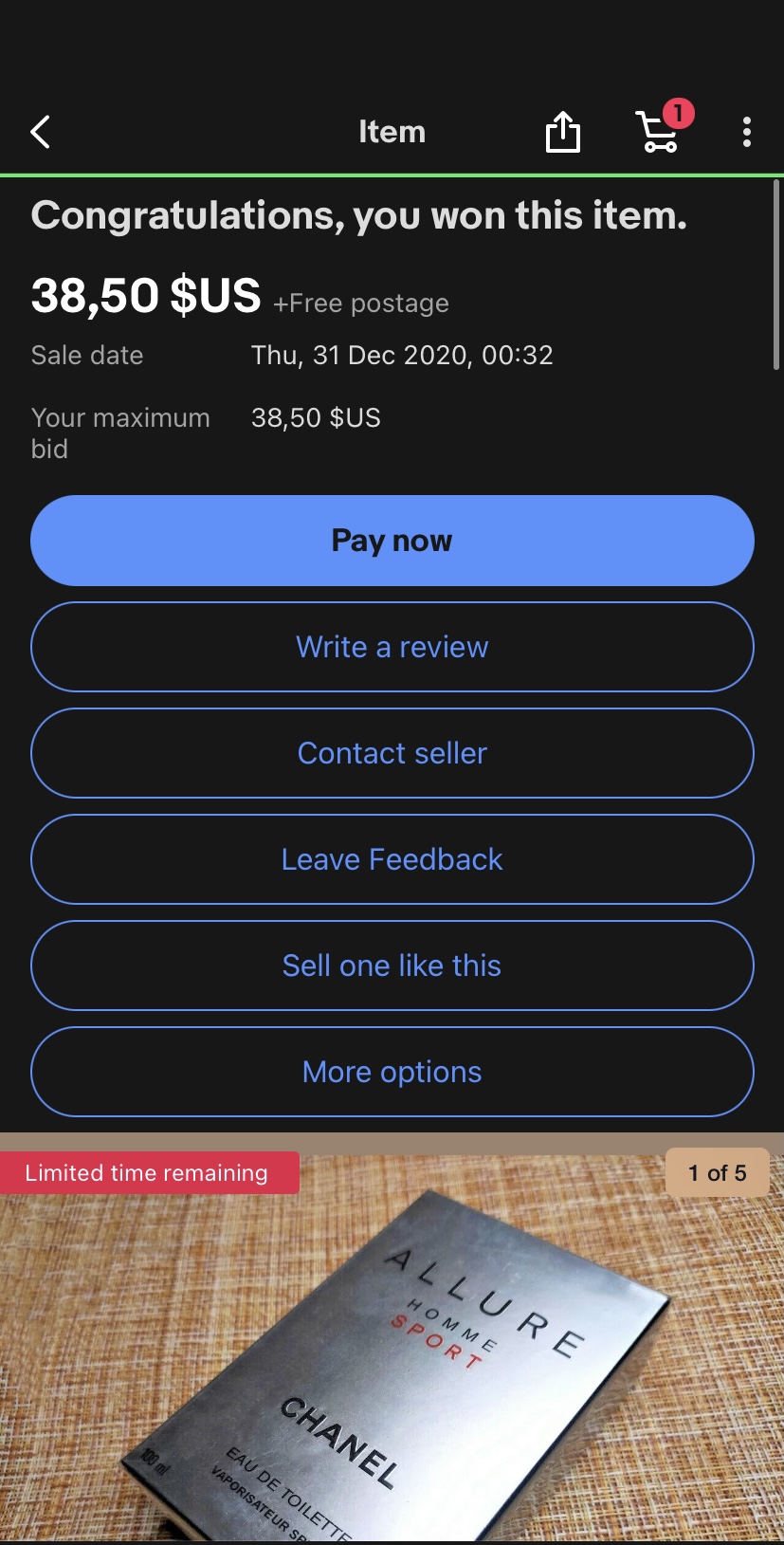Choose Sell one like this
This screenshot has height=1545, width=784.
coord(392,966)
